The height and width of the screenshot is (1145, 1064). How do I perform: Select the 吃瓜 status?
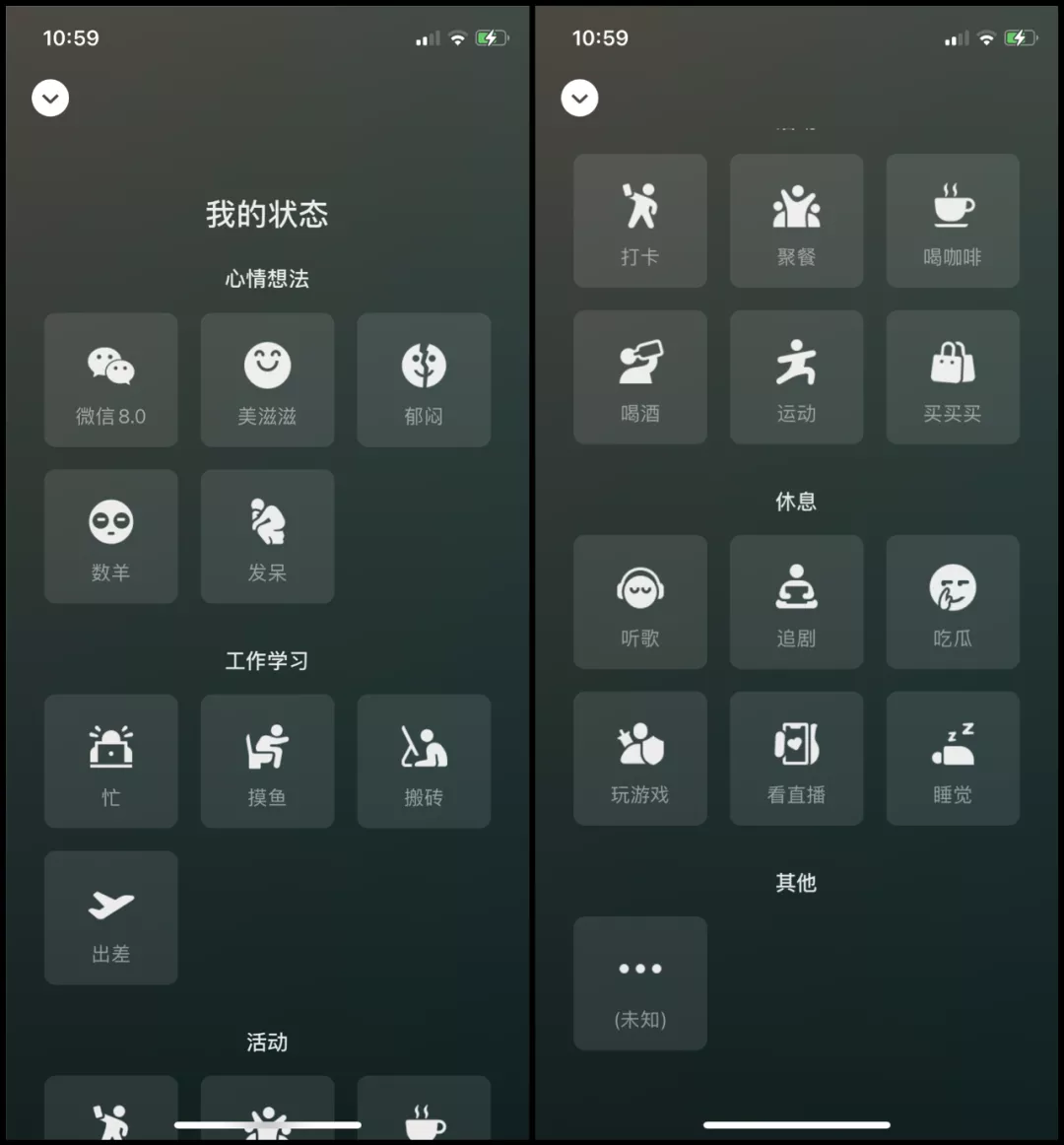953,602
